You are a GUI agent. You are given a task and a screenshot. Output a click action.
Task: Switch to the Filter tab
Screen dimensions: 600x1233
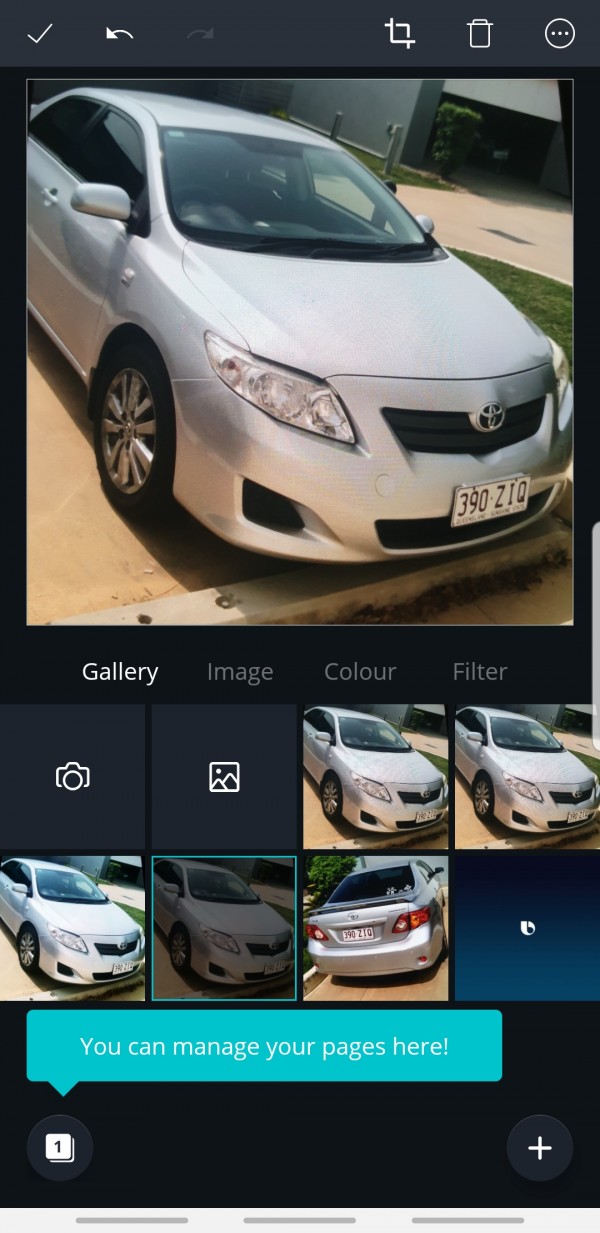[480, 672]
